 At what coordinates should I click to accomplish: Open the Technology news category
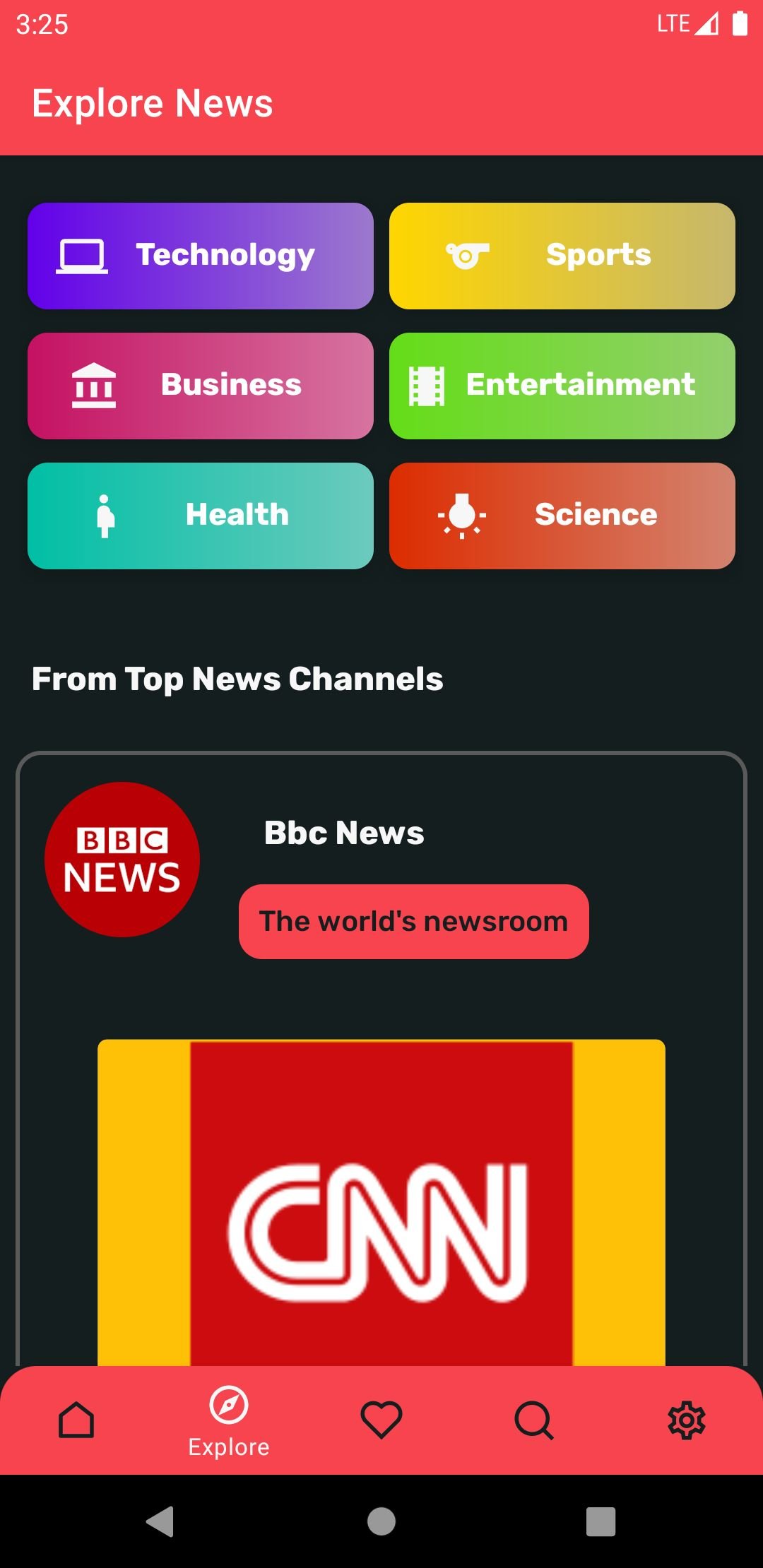tap(201, 256)
